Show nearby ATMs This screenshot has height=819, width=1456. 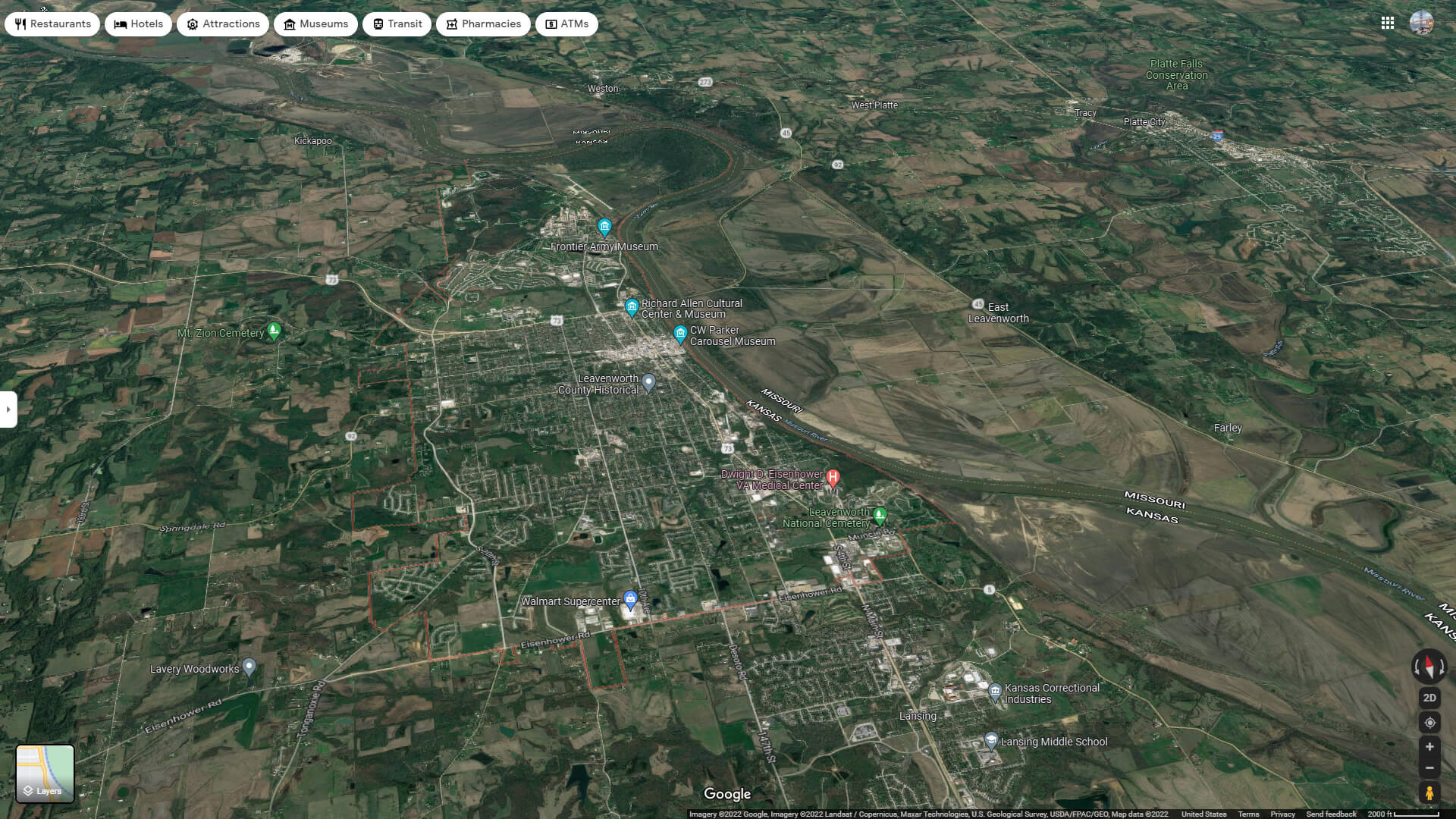point(566,24)
